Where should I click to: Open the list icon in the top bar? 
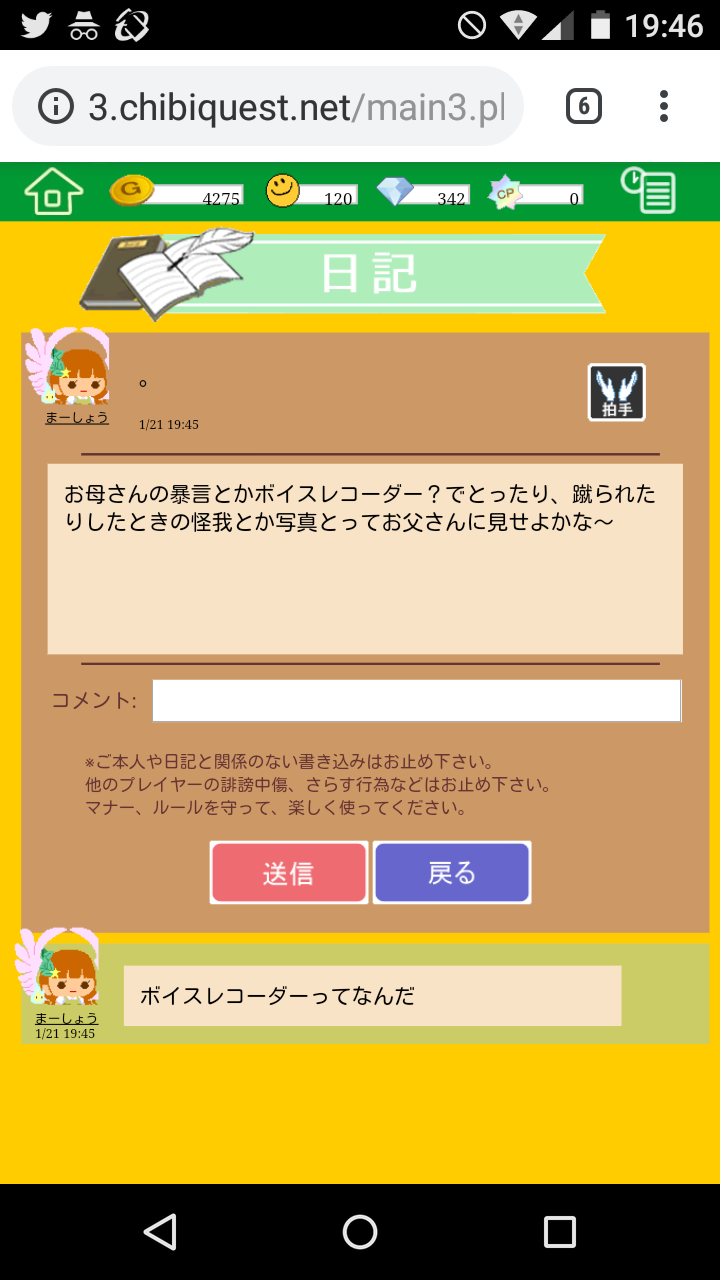648,191
